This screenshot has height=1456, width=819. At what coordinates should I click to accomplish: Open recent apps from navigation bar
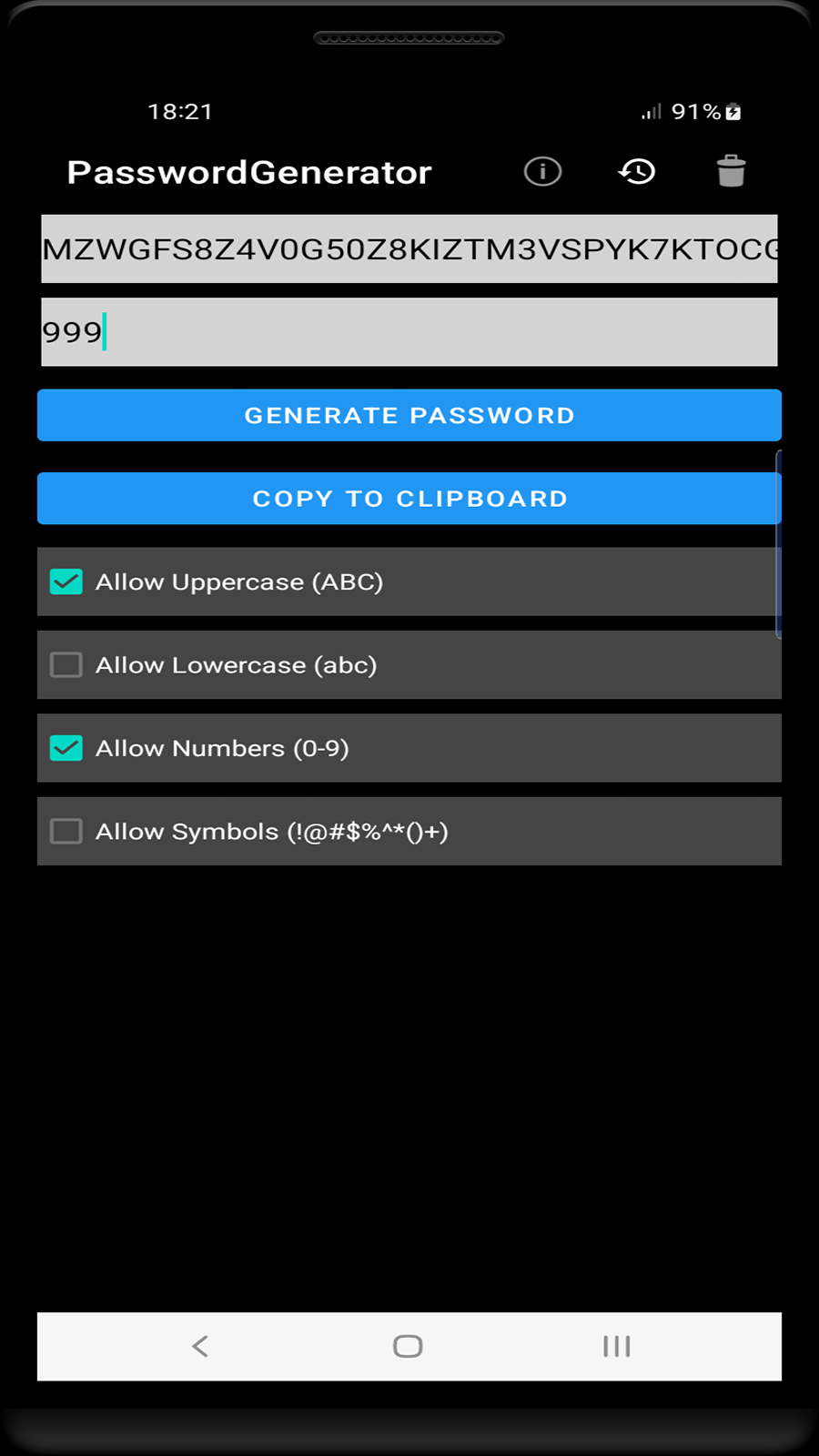[x=616, y=1347]
